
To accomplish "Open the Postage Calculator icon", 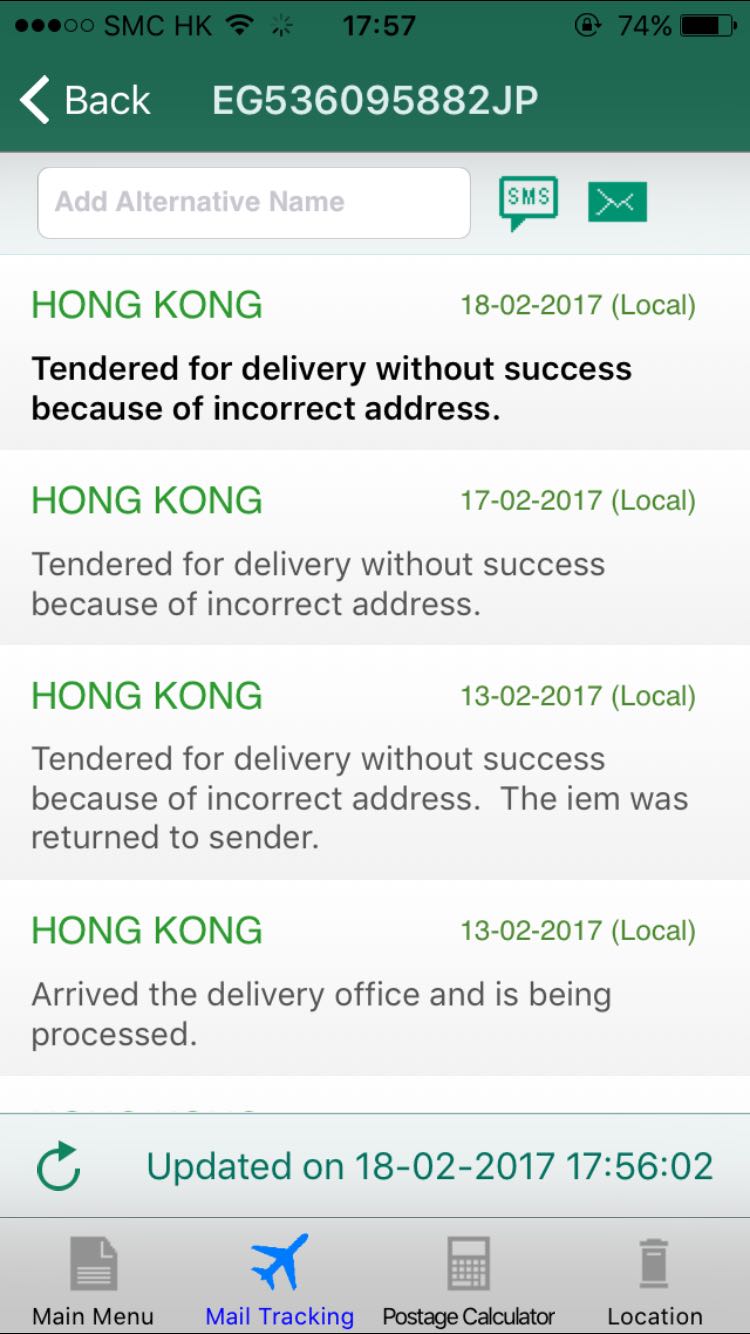I will pos(466,1263).
